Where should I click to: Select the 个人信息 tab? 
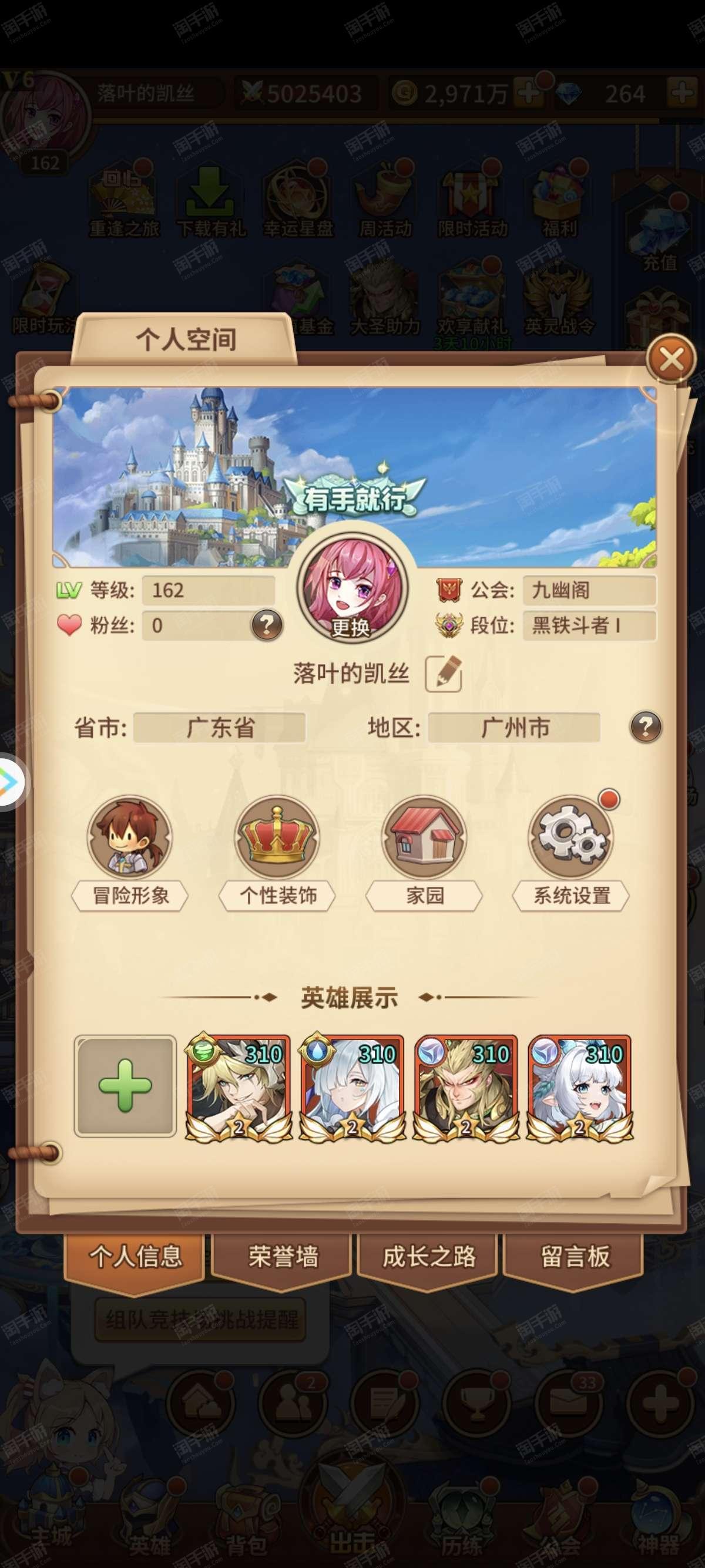[135, 1255]
